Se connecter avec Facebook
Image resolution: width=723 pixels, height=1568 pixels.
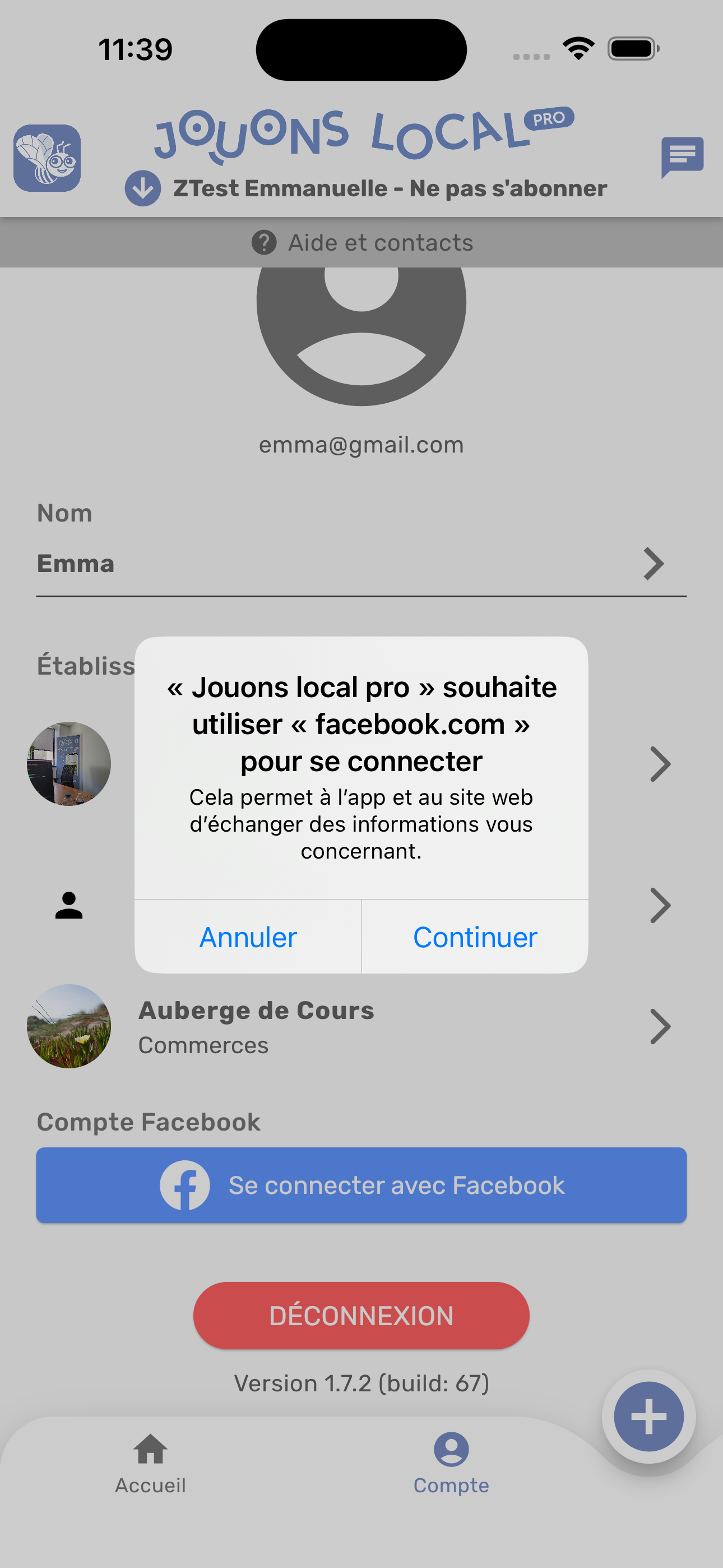coord(361,1185)
